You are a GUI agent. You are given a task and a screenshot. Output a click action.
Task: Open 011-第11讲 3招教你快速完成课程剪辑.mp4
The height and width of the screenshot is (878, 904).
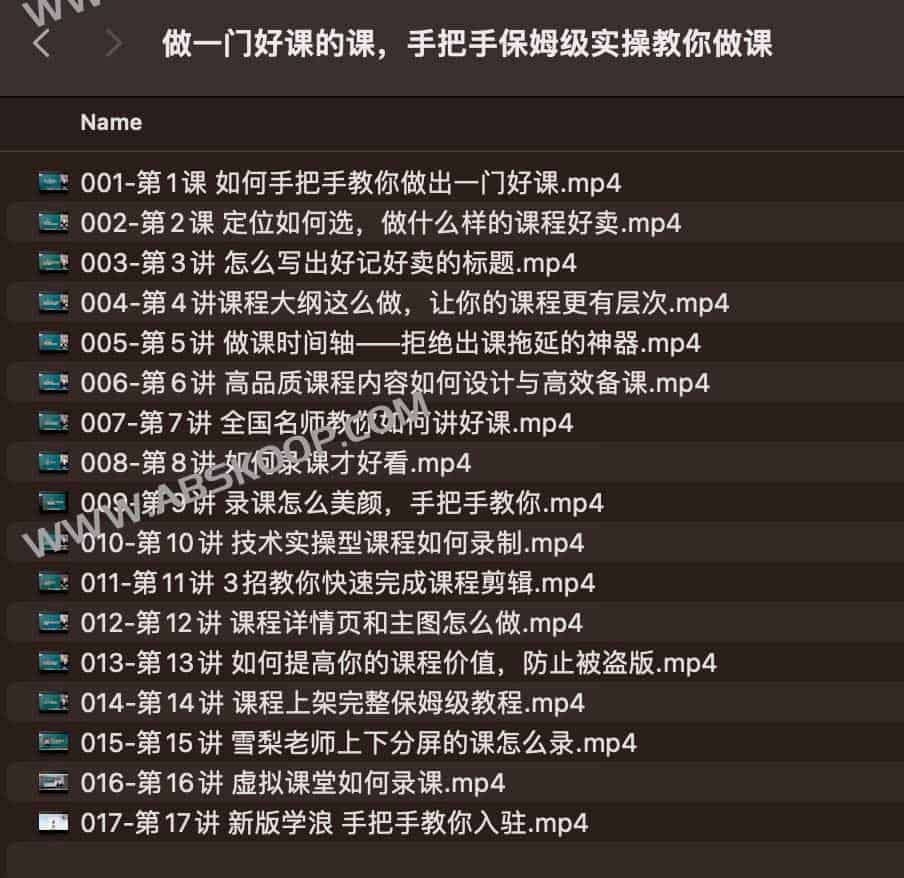[x=338, y=582]
